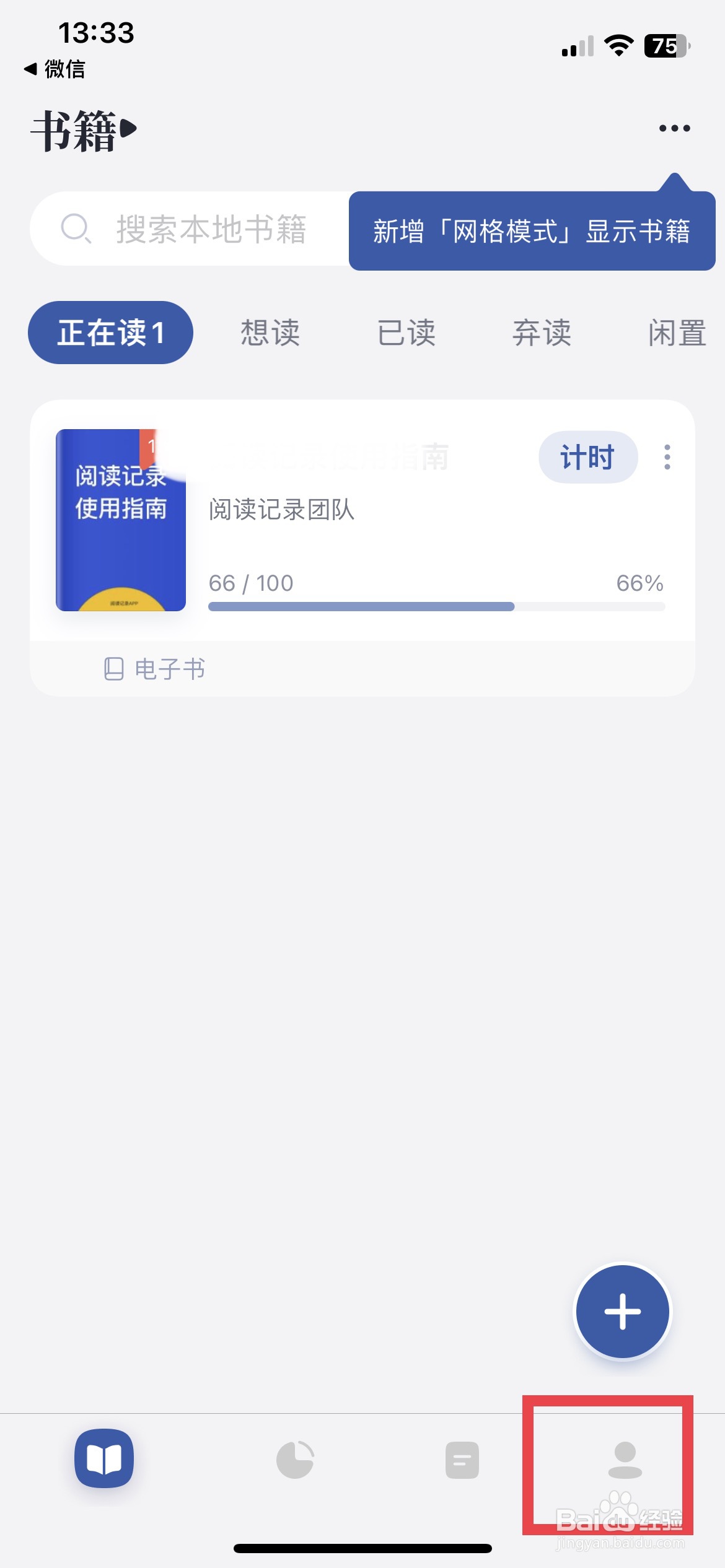Switch to the 已读 tab

406,333
